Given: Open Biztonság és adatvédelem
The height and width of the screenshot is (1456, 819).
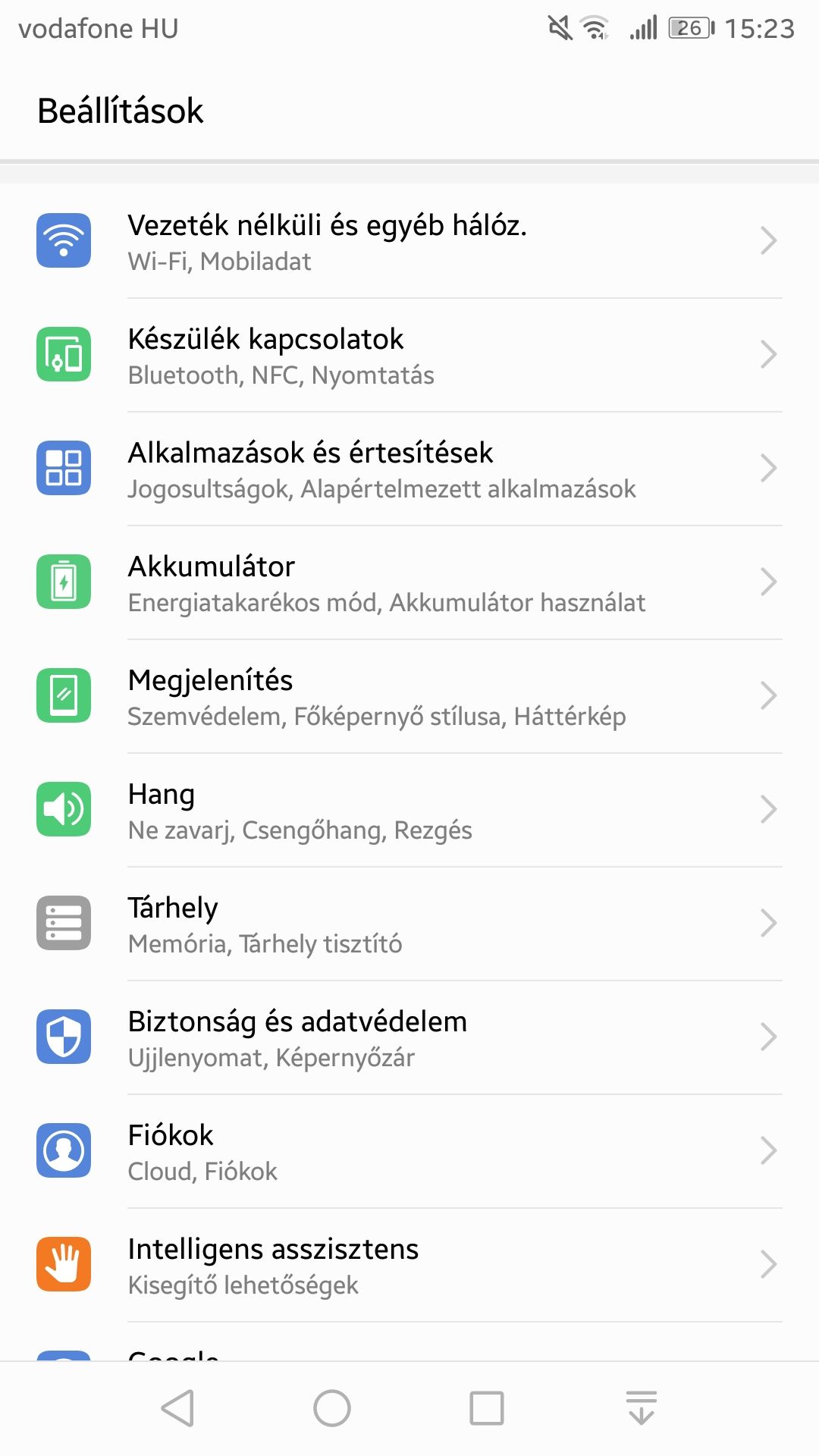Looking at the screenshot, I should (409, 1037).
